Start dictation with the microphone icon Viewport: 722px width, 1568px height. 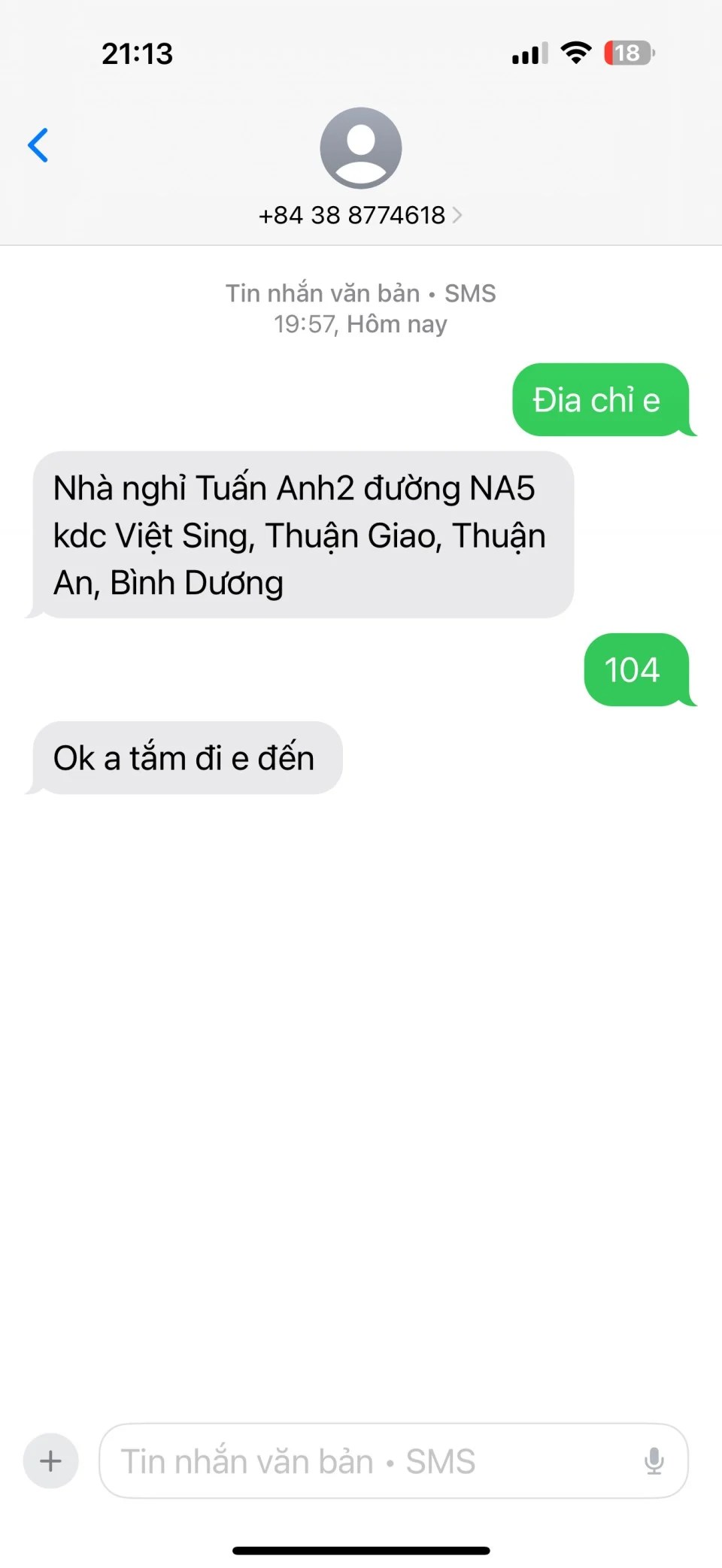(654, 1461)
